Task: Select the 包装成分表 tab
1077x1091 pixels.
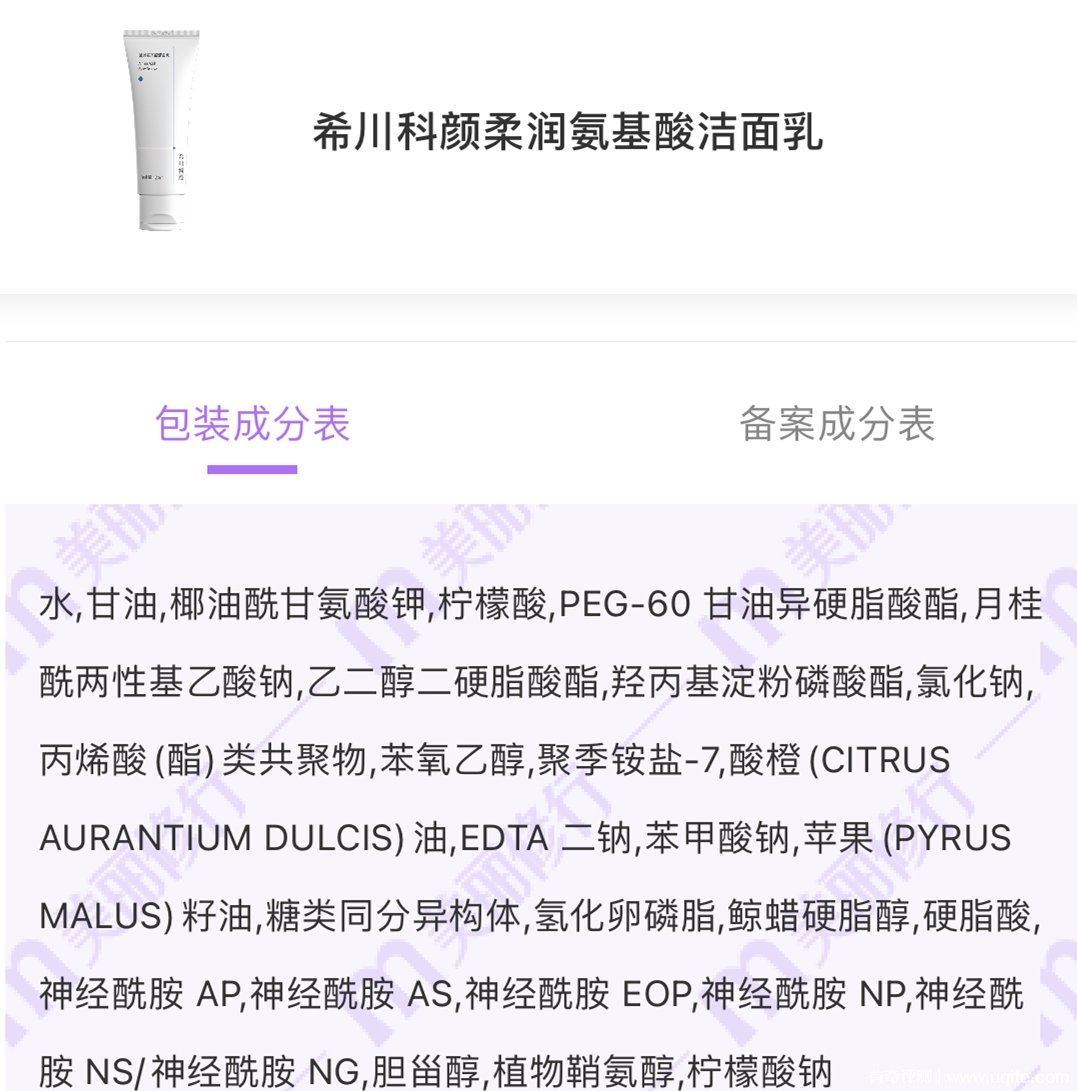Action: tap(252, 424)
